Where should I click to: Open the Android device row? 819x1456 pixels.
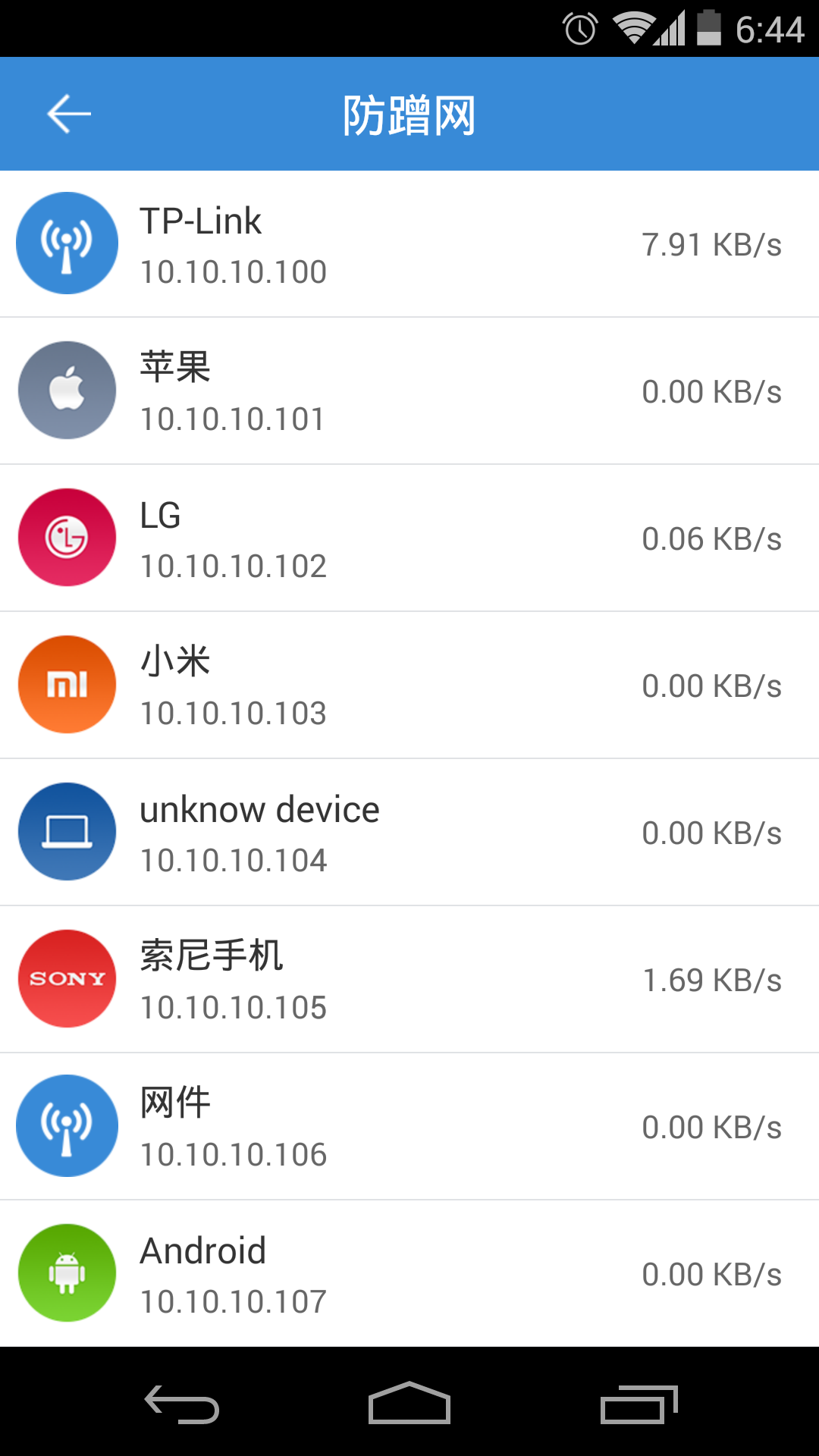tap(409, 1274)
